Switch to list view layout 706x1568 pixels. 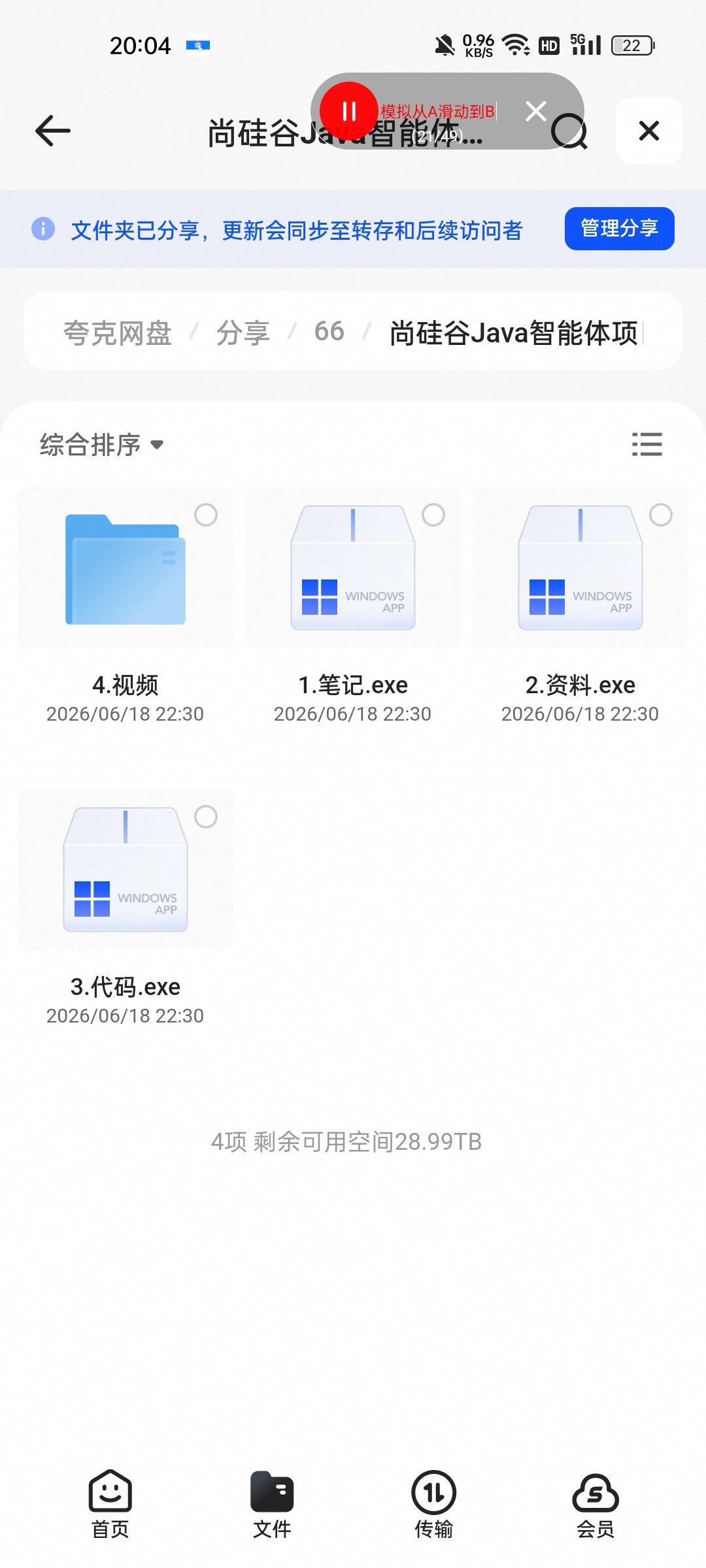(647, 444)
